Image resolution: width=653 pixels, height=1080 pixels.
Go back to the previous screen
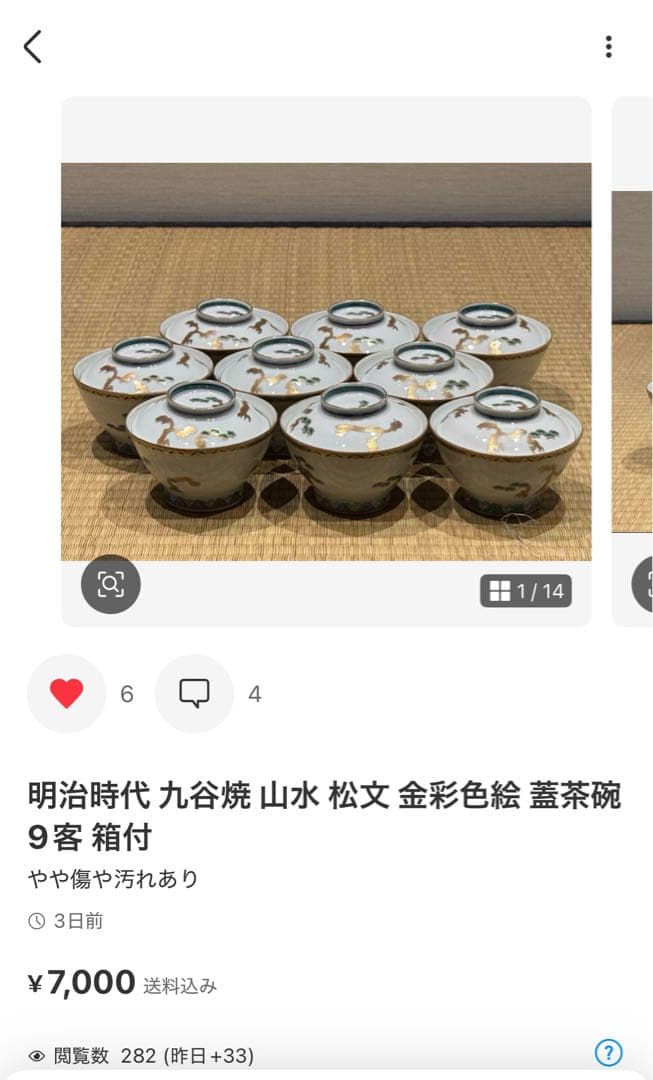[x=33, y=46]
